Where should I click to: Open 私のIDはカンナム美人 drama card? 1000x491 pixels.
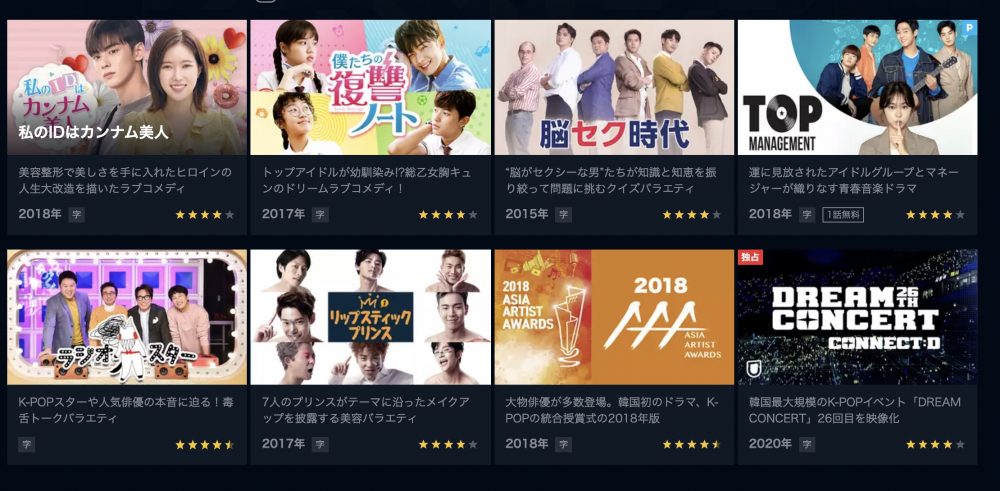(127, 88)
